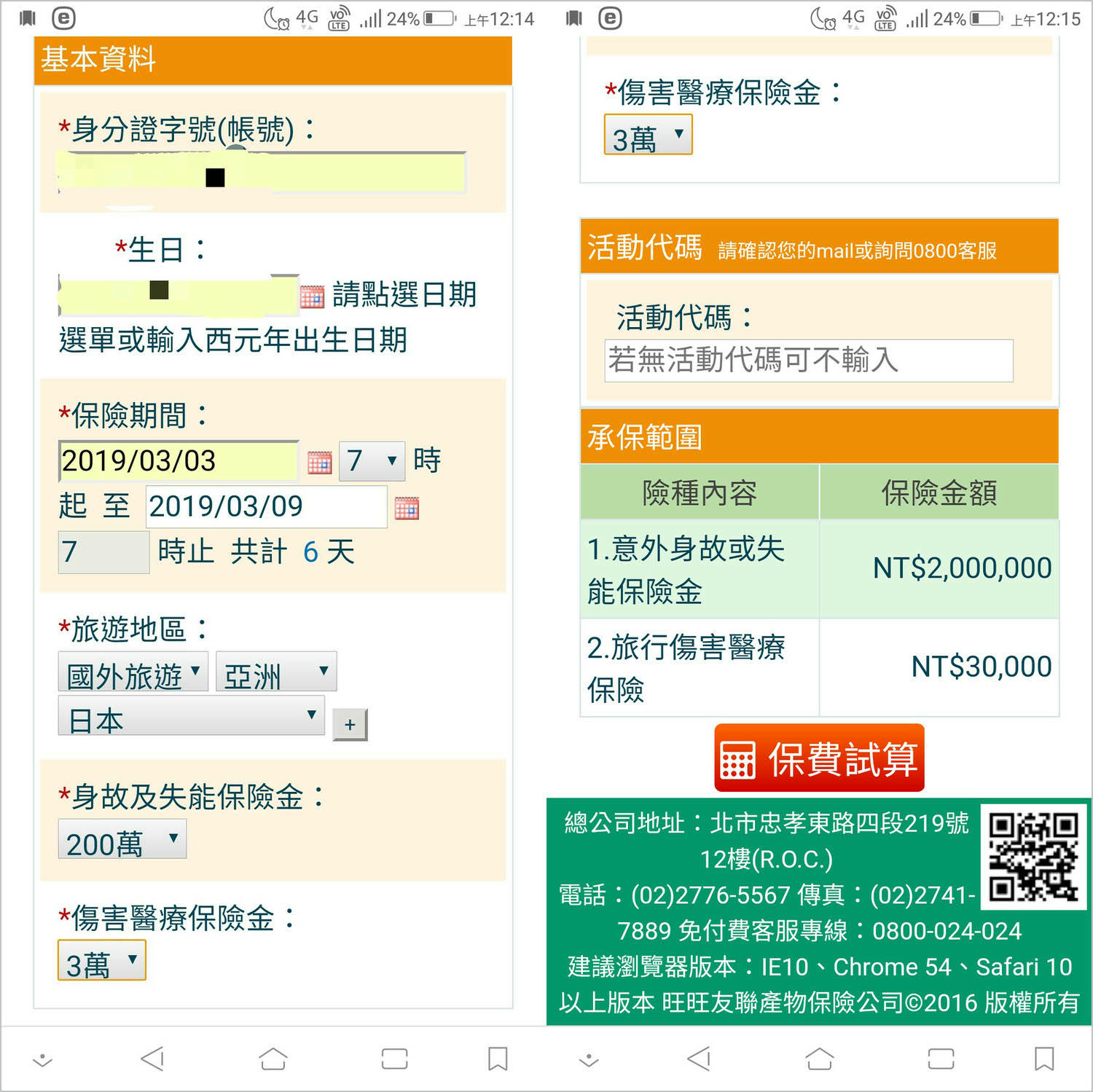Viewport: 1093px width, 1092px height.
Task: Open the calendar icon next to 2019/03/03
Action: [x=319, y=463]
